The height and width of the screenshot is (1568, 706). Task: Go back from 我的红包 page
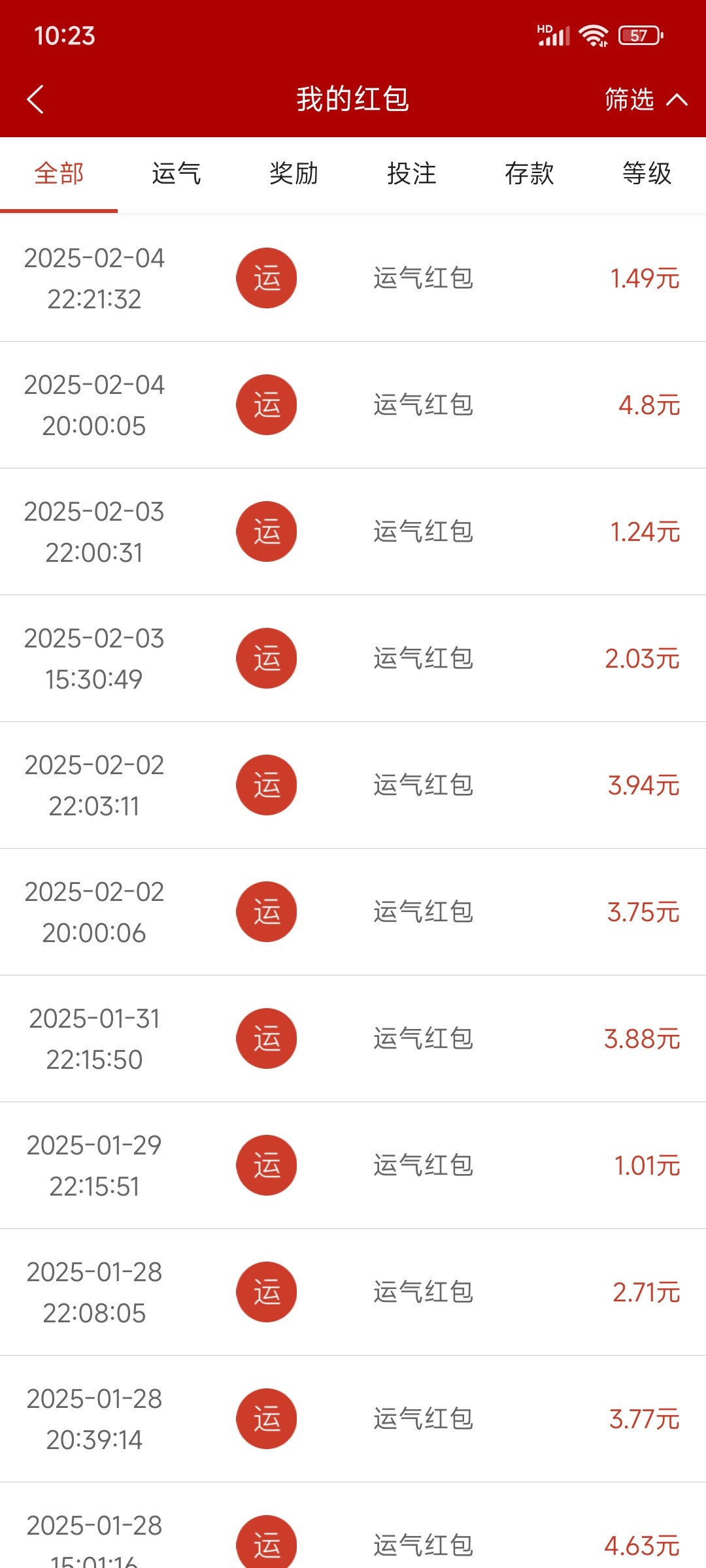click(36, 99)
